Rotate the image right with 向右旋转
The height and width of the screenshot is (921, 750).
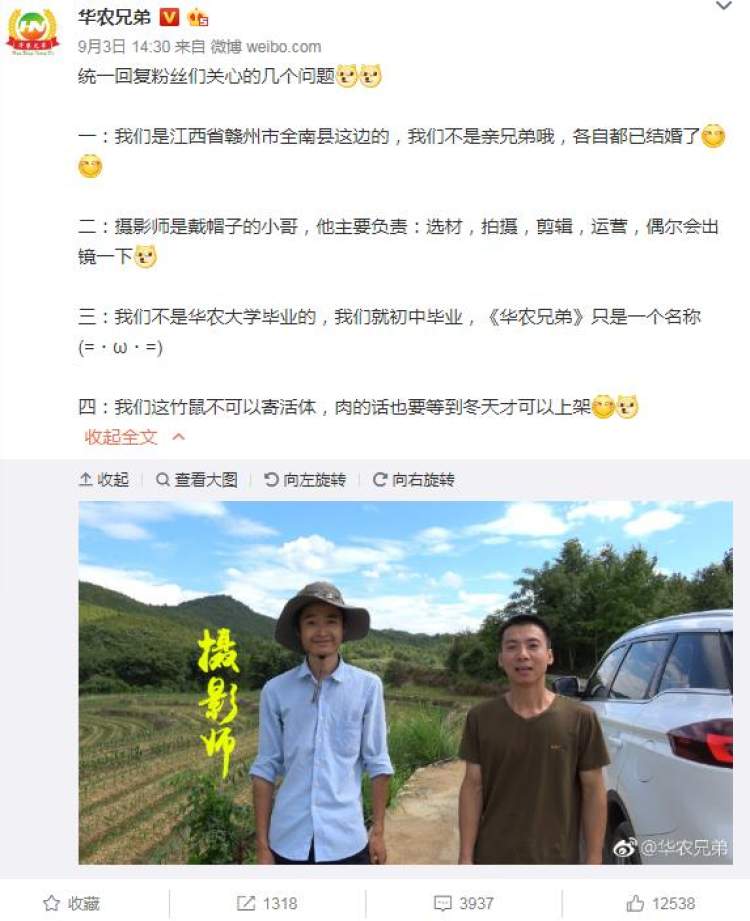pos(412,480)
